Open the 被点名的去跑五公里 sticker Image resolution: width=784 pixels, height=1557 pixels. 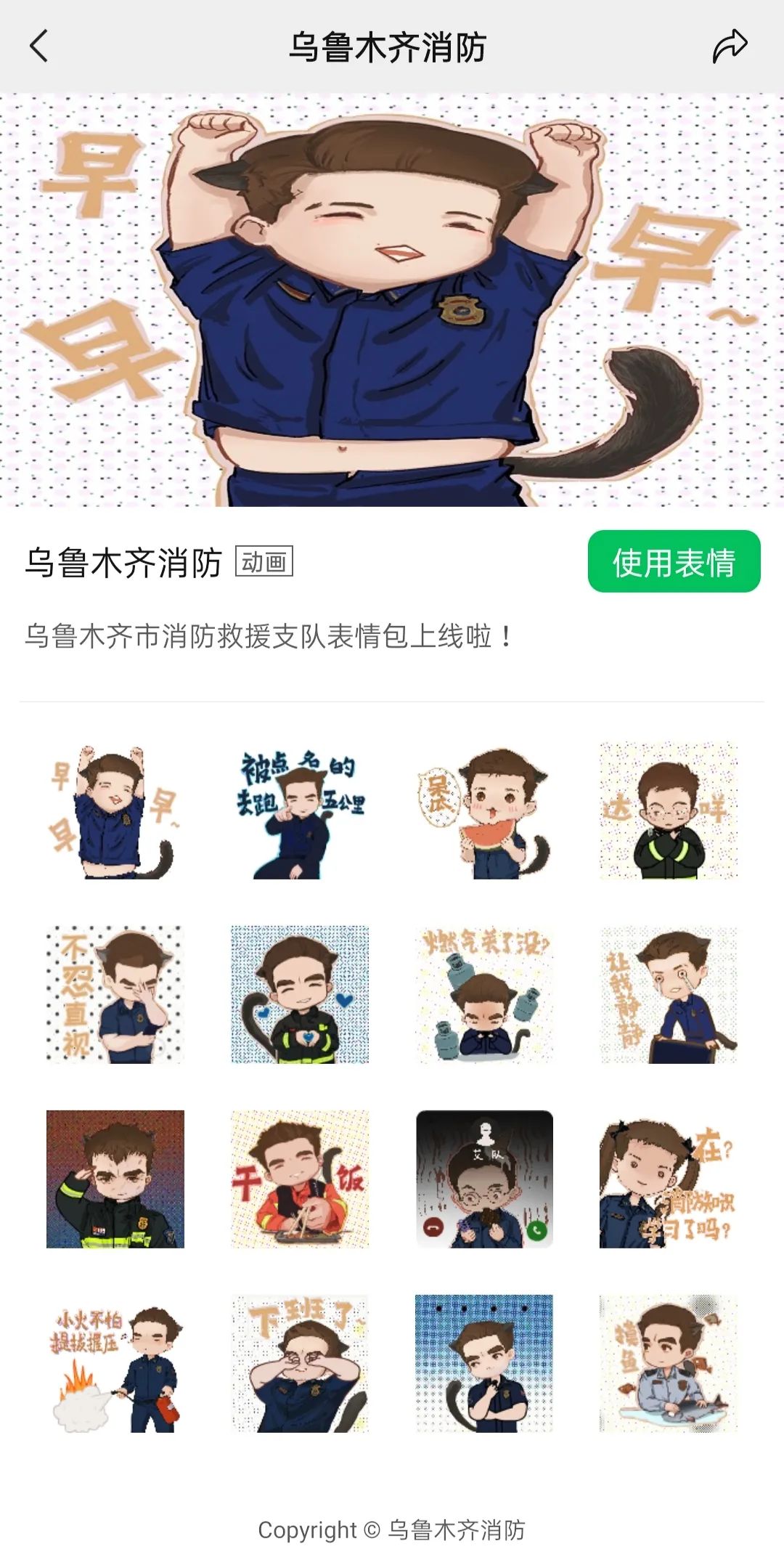click(300, 810)
